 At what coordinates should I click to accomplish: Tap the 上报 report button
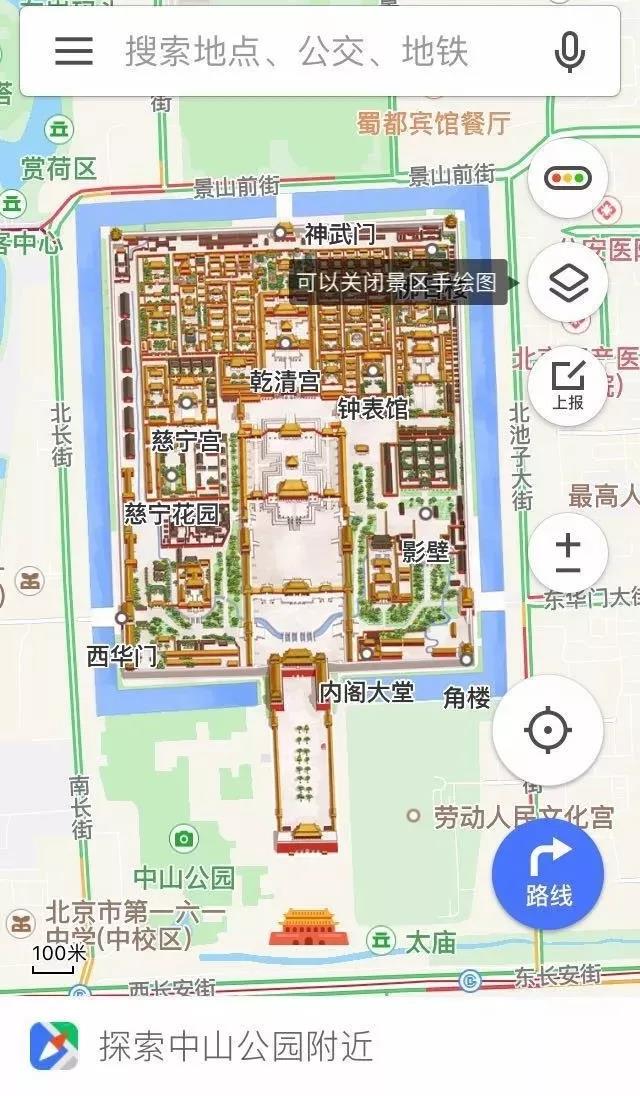(x=567, y=386)
